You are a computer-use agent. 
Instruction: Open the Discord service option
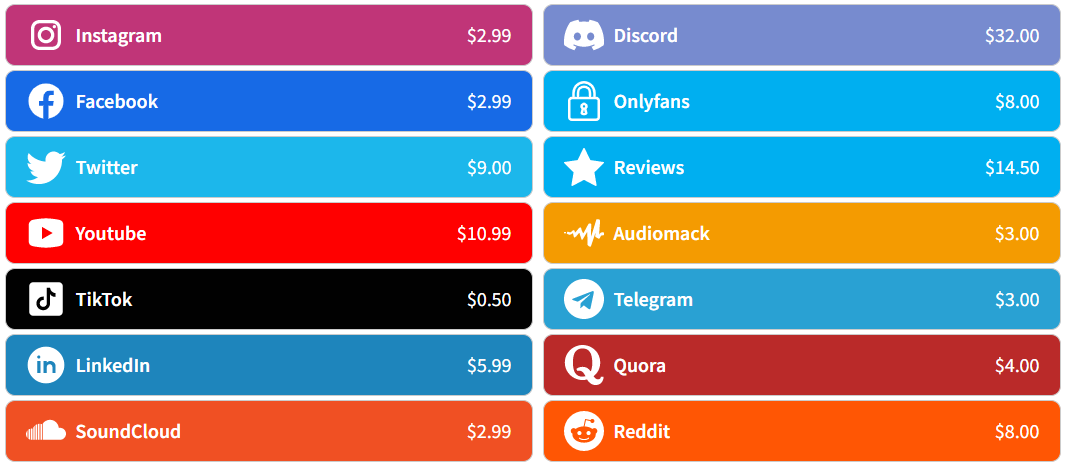[x=801, y=36]
